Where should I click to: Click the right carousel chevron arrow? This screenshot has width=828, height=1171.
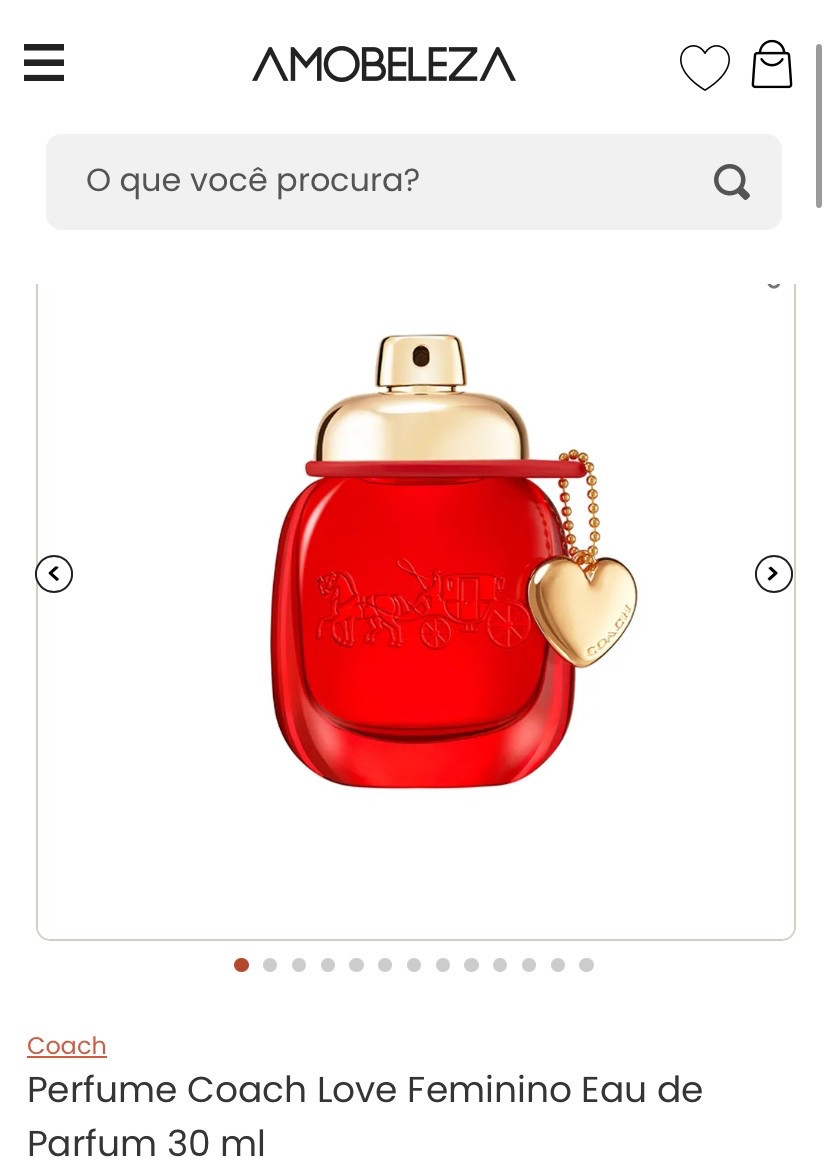point(773,573)
